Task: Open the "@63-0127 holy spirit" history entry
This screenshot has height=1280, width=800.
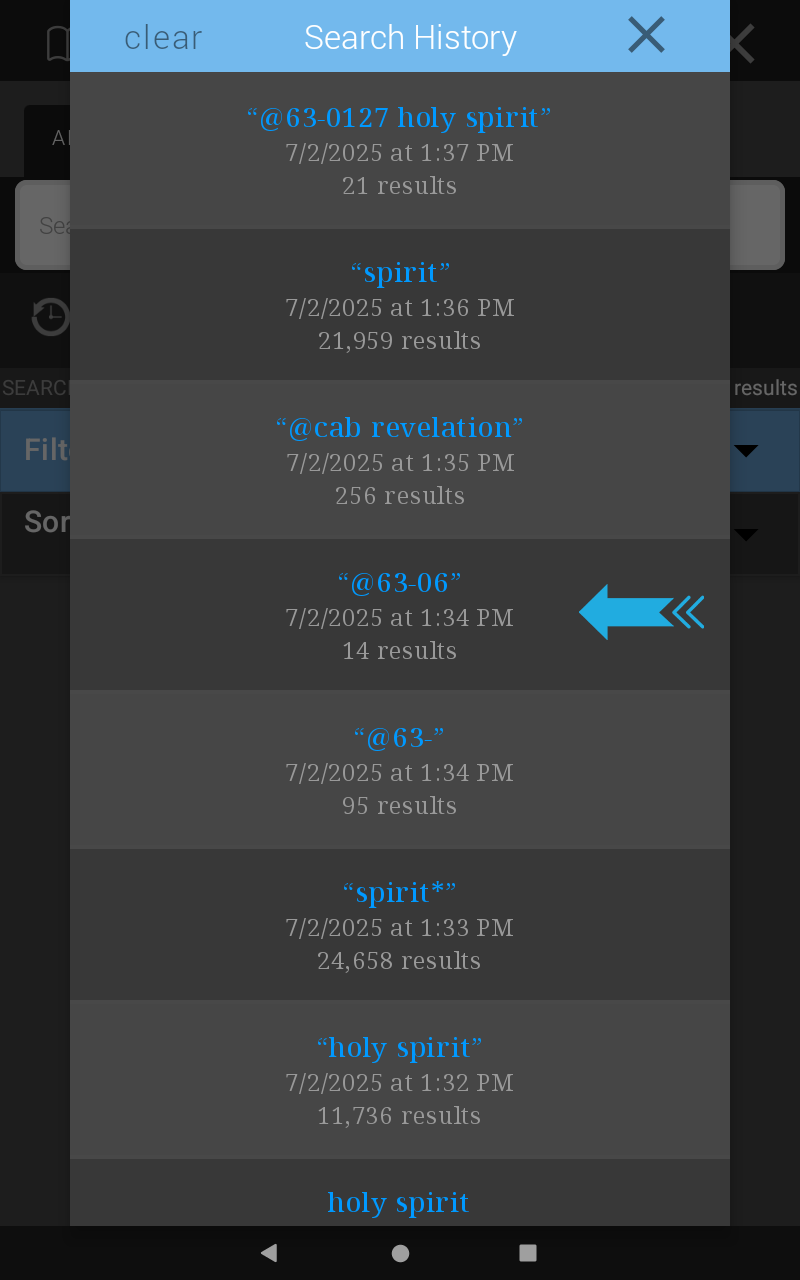Action: tap(400, 151)
